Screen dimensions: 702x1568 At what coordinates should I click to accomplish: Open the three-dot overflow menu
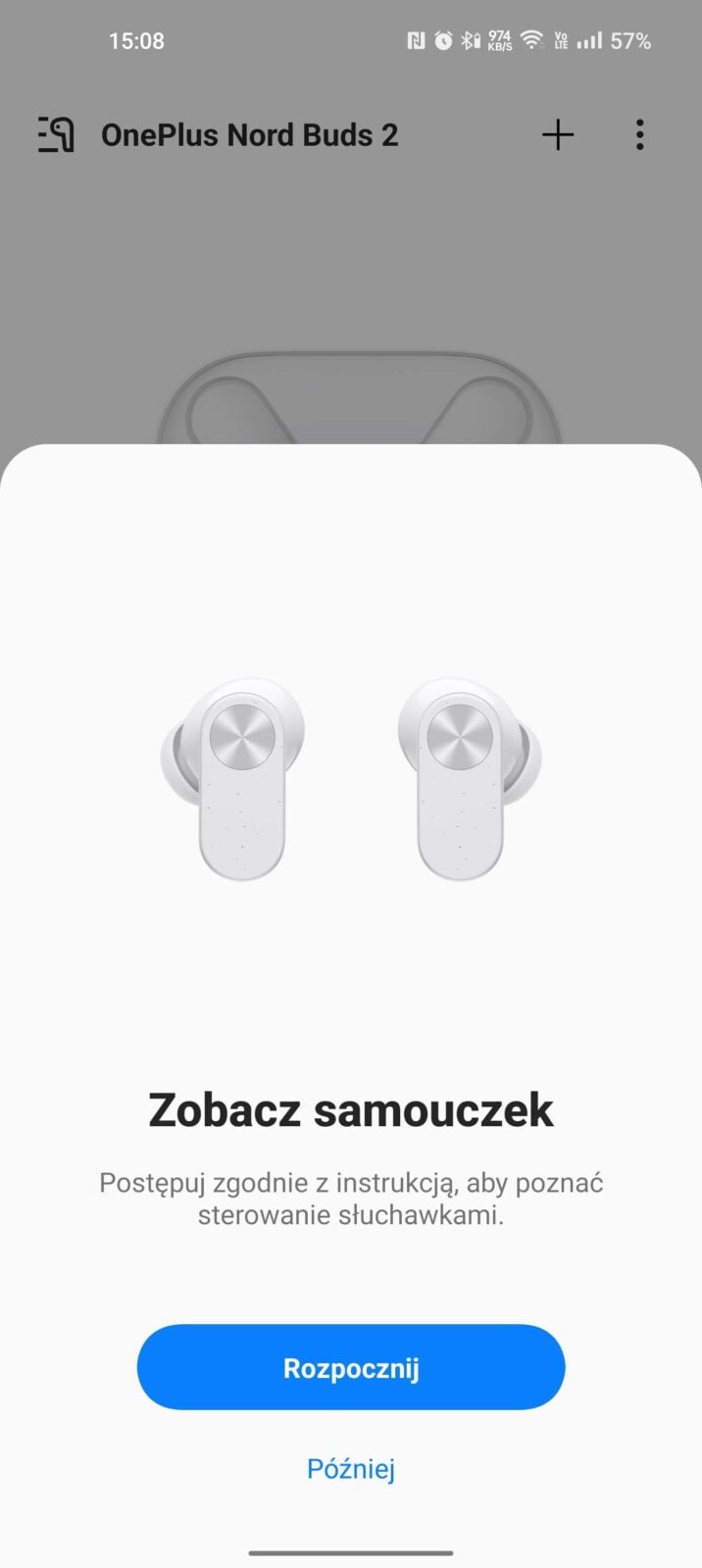pos(639,135)
